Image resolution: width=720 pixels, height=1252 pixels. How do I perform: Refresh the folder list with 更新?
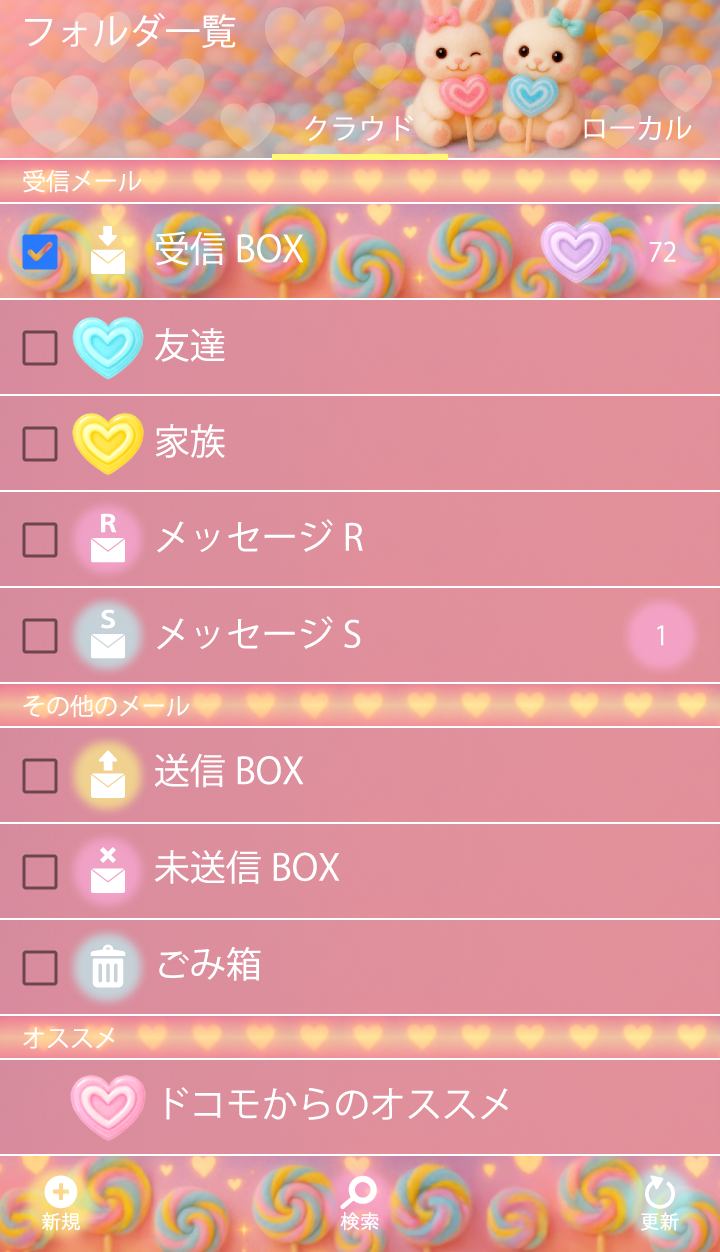(x=660, y=1203)
